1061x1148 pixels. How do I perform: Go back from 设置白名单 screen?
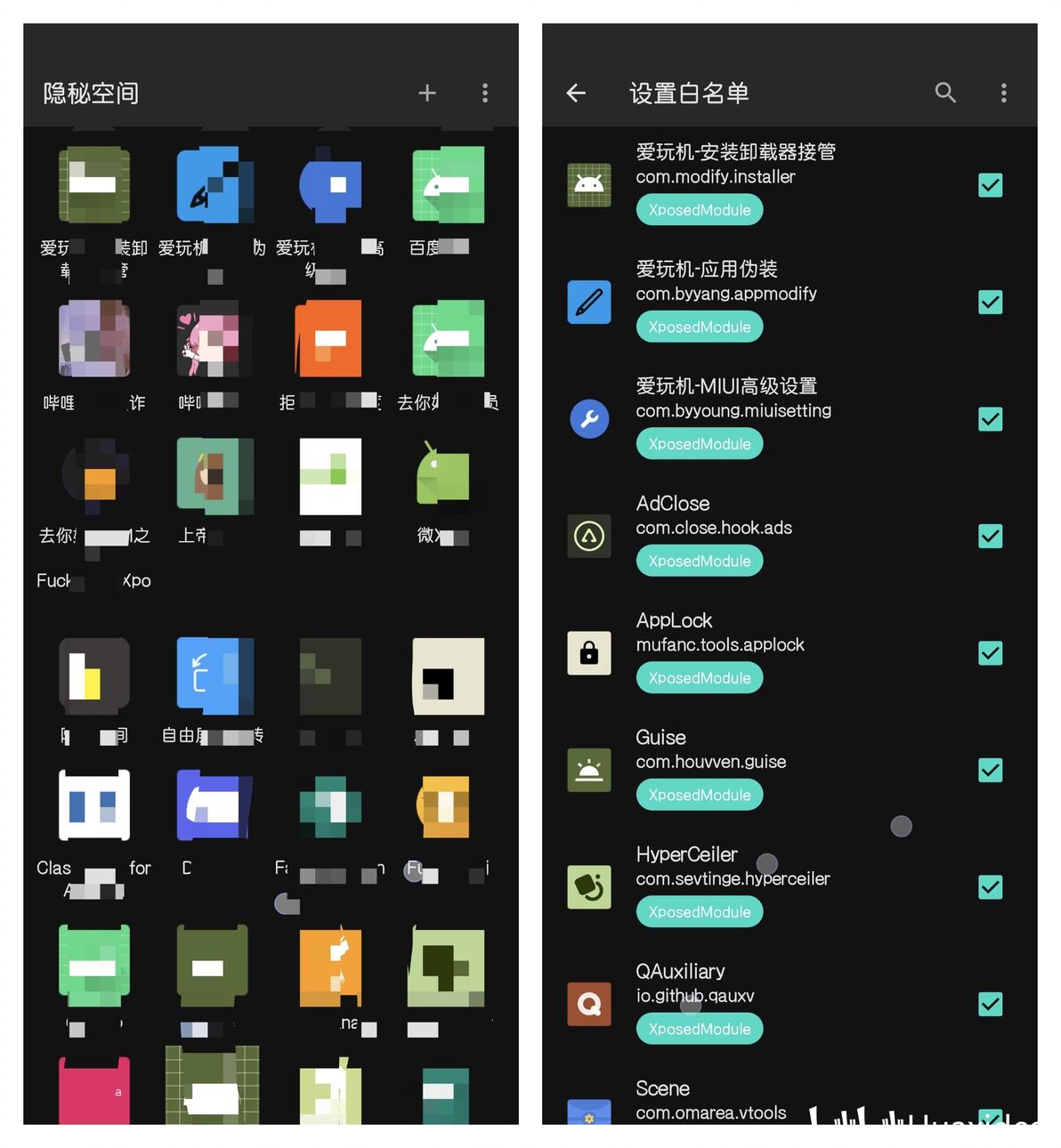576,93
